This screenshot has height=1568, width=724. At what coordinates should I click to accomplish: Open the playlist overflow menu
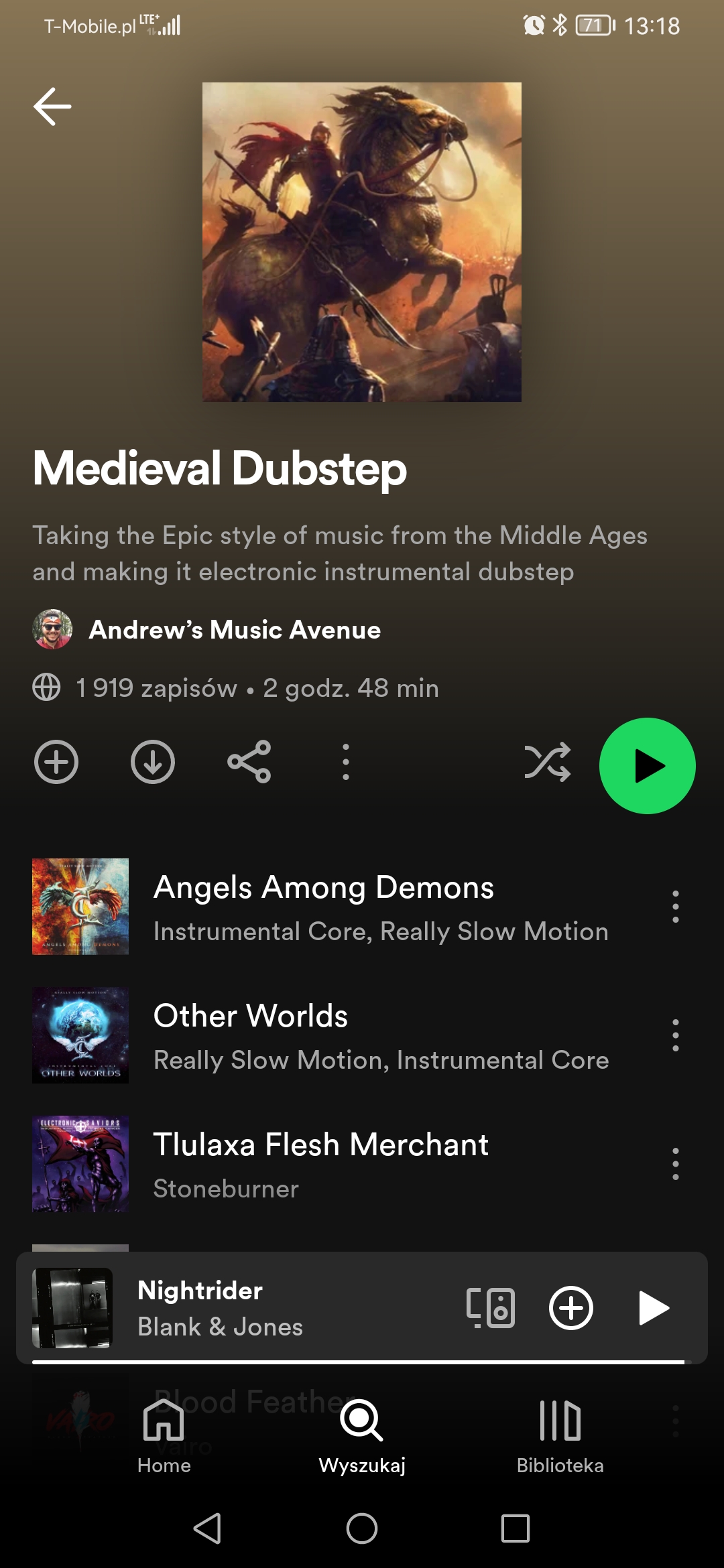click(346, 762)
